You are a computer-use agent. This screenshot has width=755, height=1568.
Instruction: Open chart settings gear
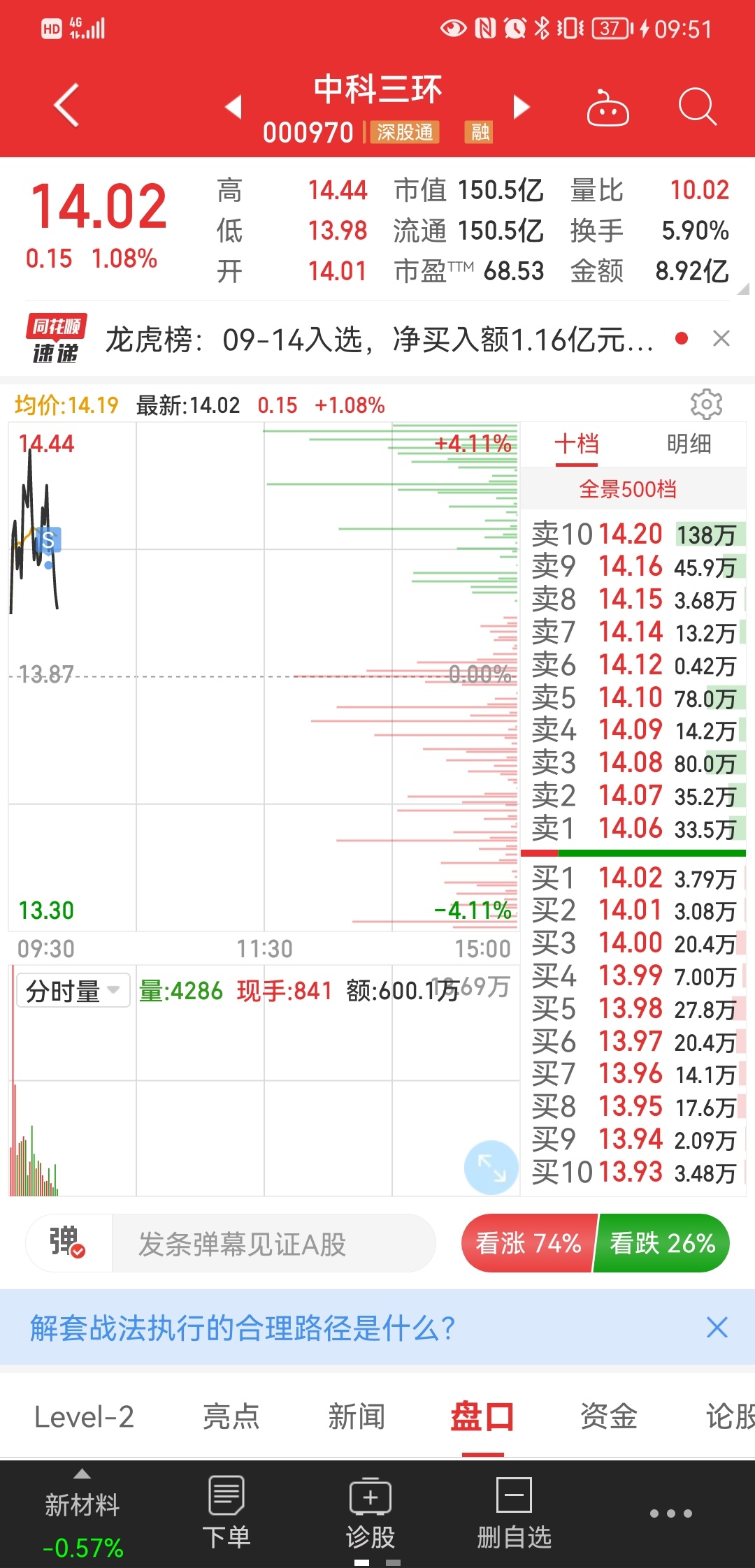pyautogui.click(x=706, y=404)
